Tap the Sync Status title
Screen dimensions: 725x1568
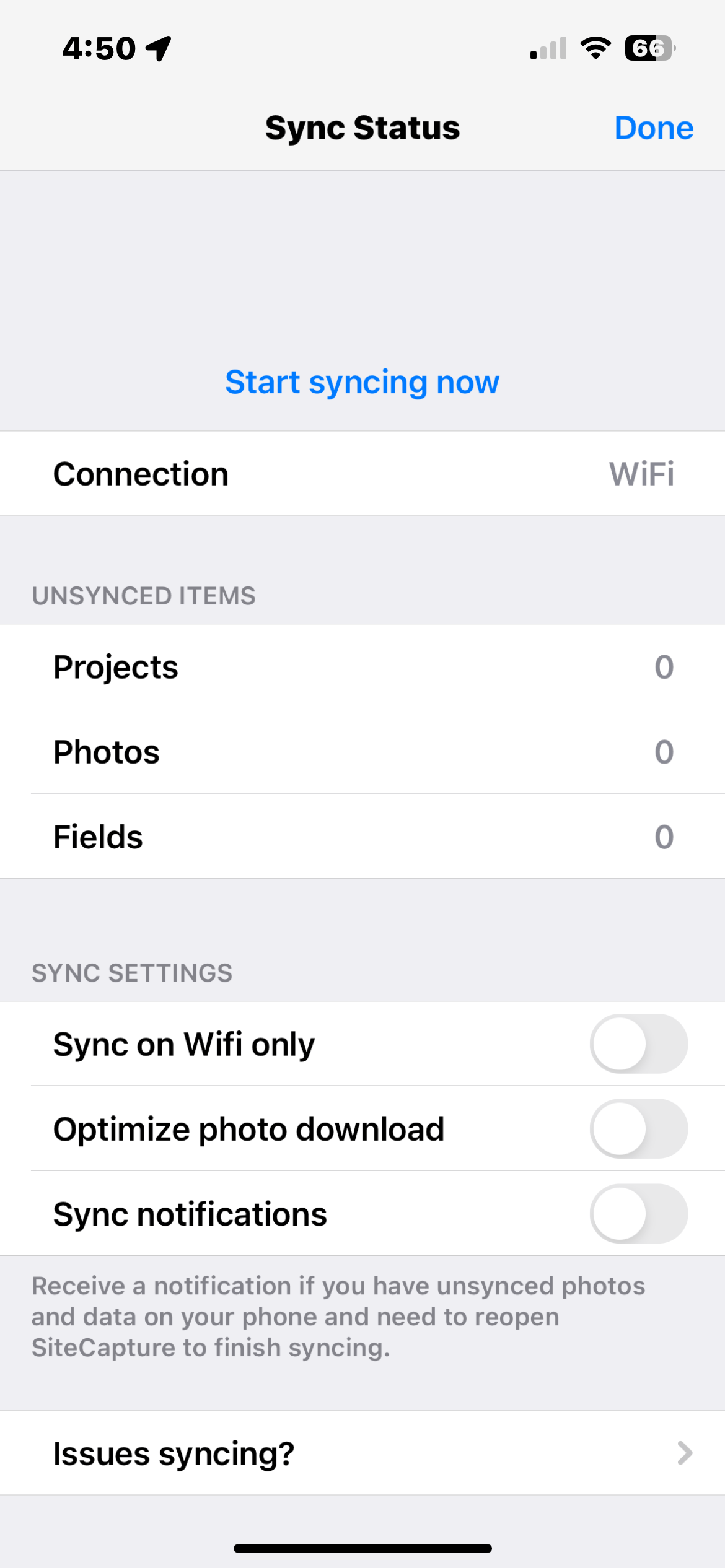pos(362,128)
